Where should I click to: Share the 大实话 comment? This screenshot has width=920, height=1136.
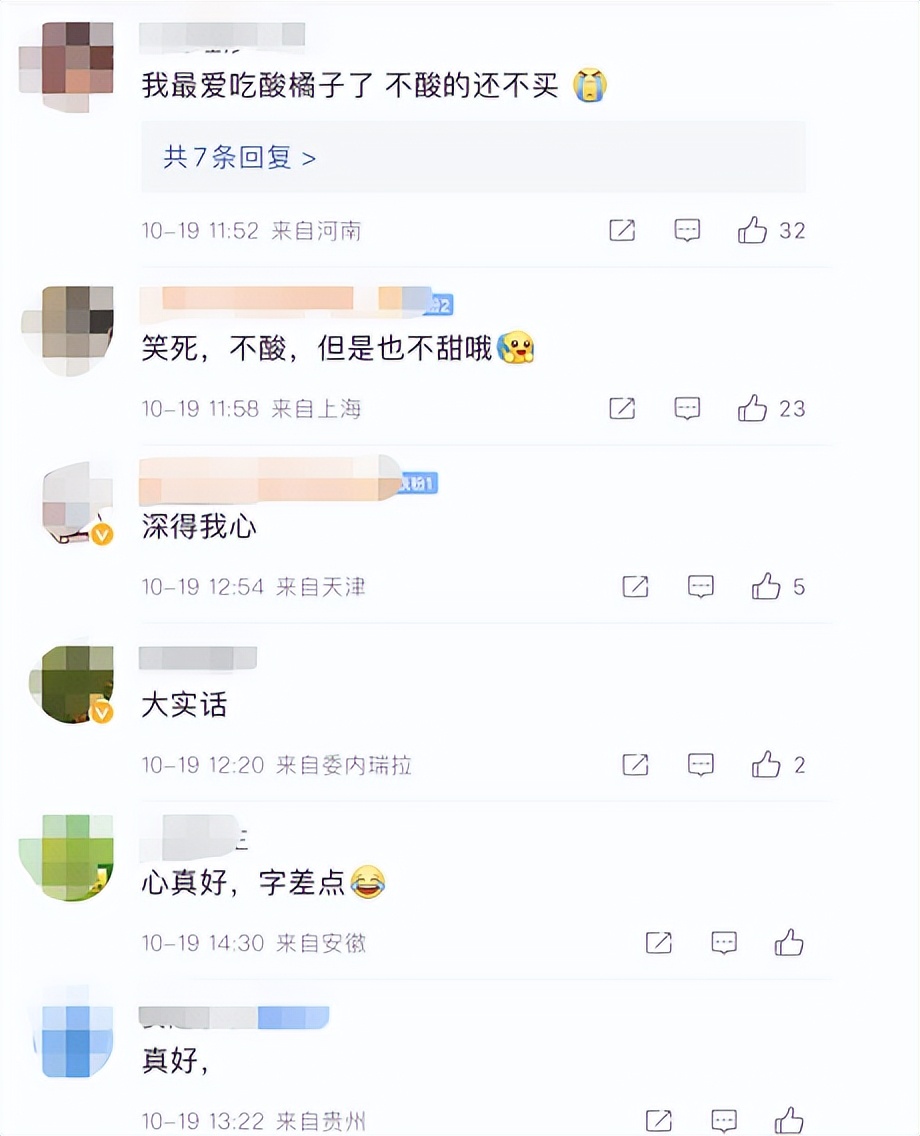(636, 764)
